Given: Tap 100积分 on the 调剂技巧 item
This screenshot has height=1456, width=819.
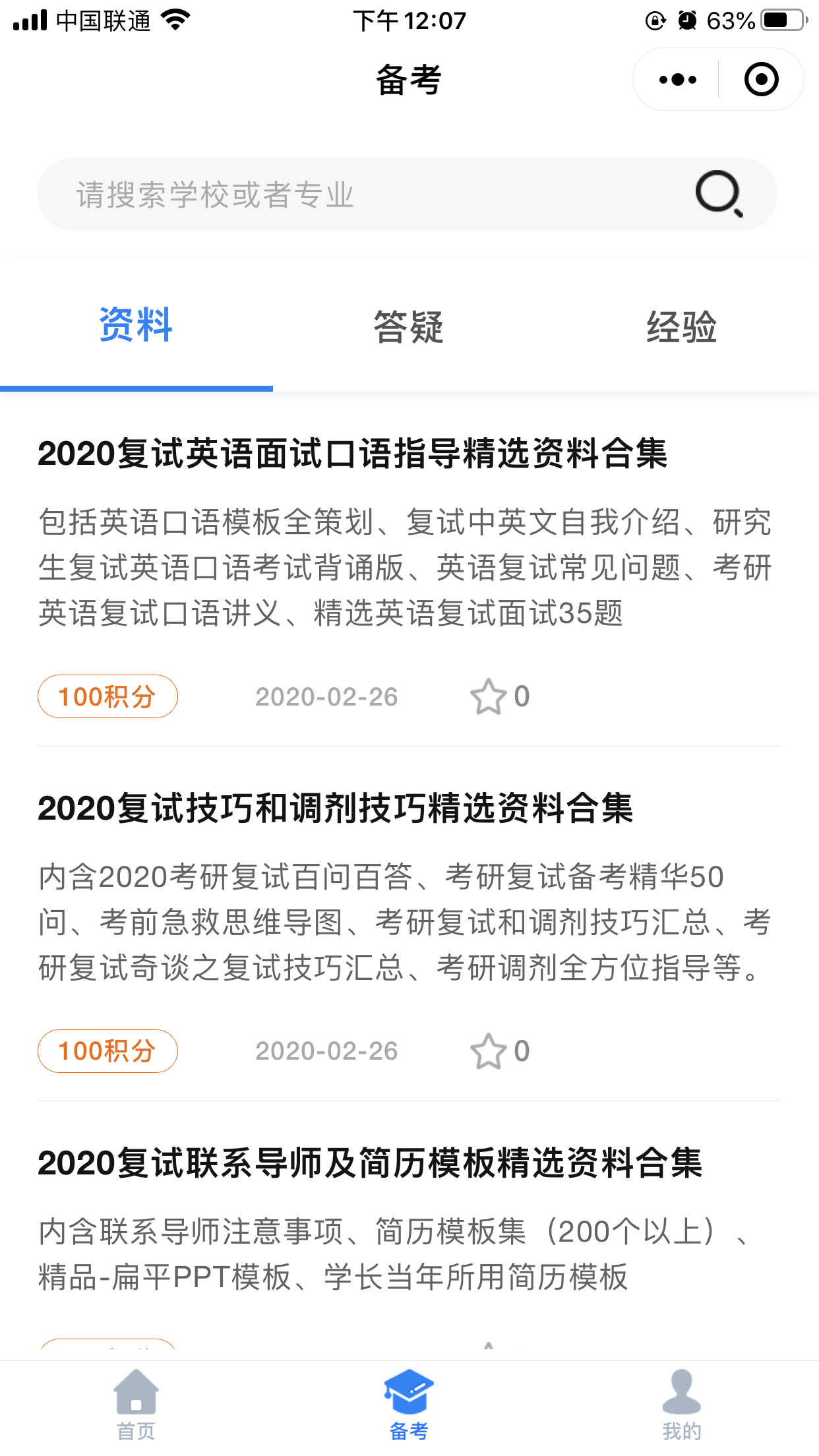Looking at the screenshot, I should [x=107, y=1051].
